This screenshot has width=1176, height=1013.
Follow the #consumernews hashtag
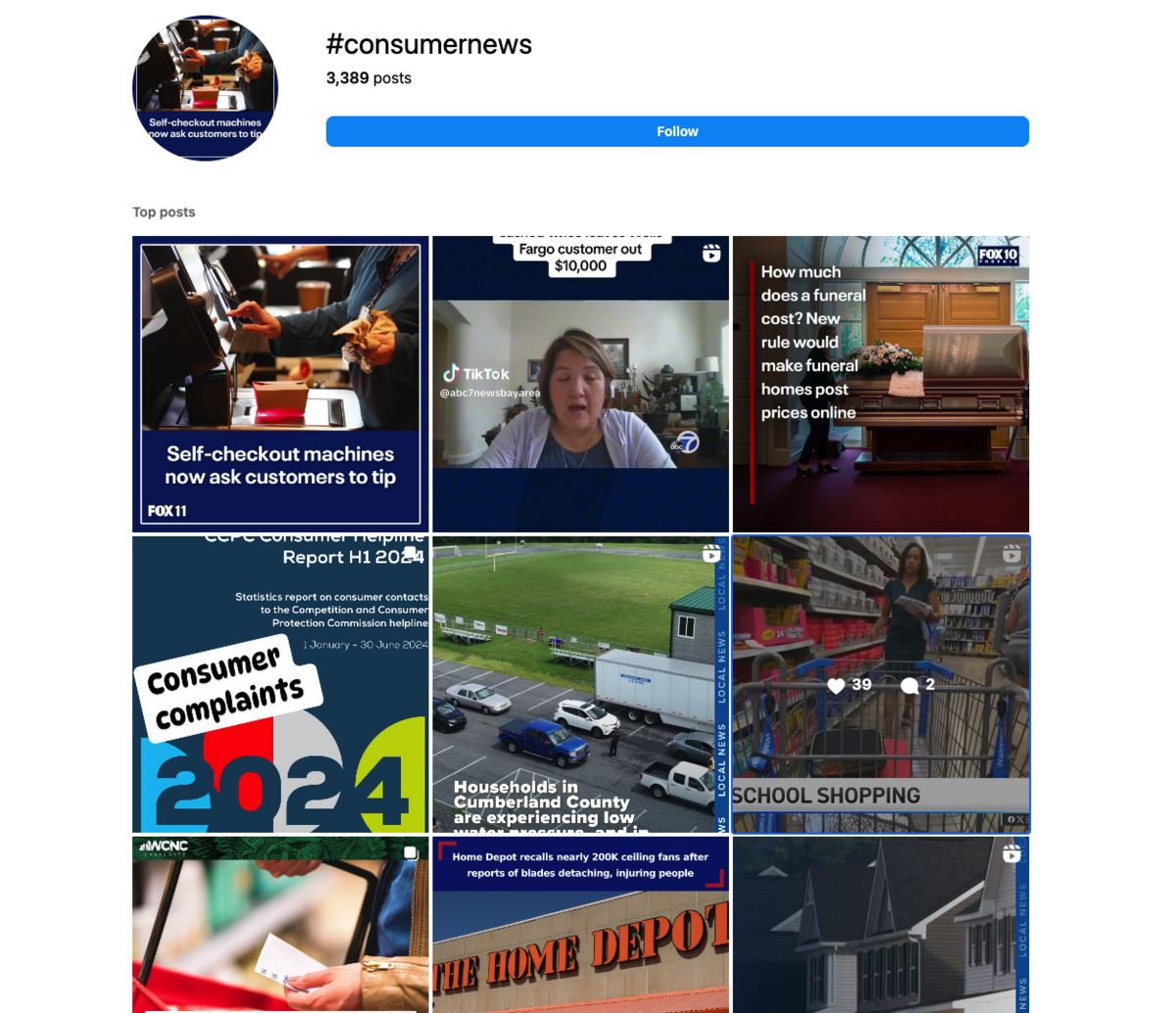click(676, 131)
